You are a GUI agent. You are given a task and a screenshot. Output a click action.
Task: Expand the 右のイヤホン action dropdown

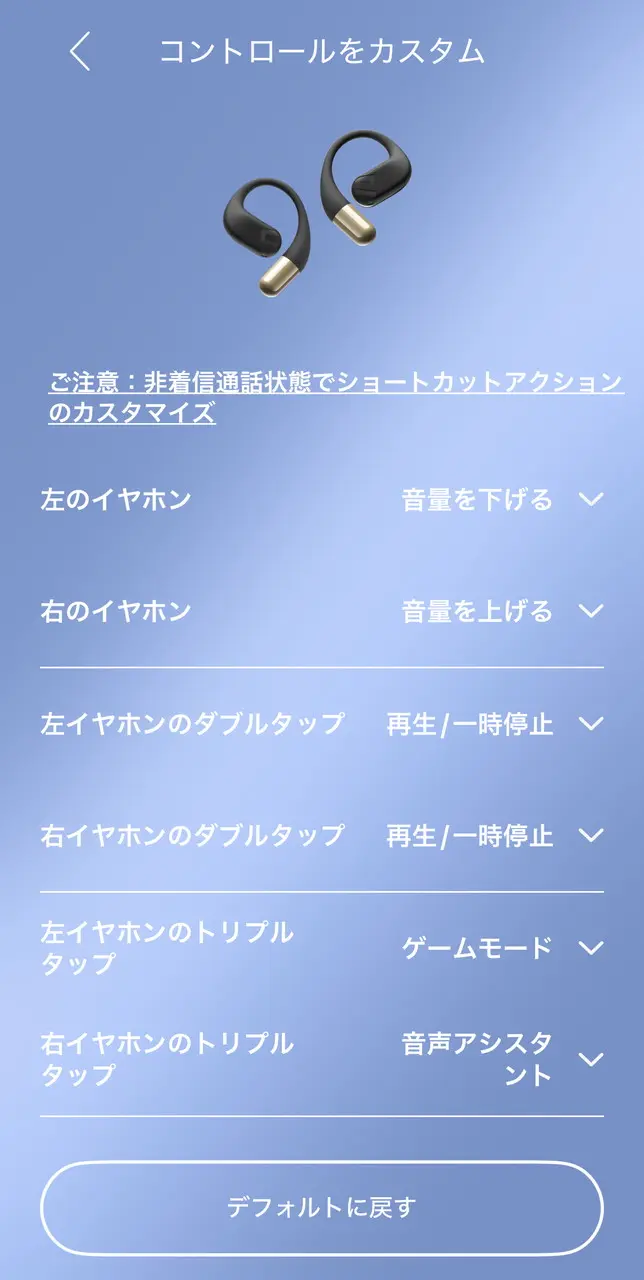591,611
